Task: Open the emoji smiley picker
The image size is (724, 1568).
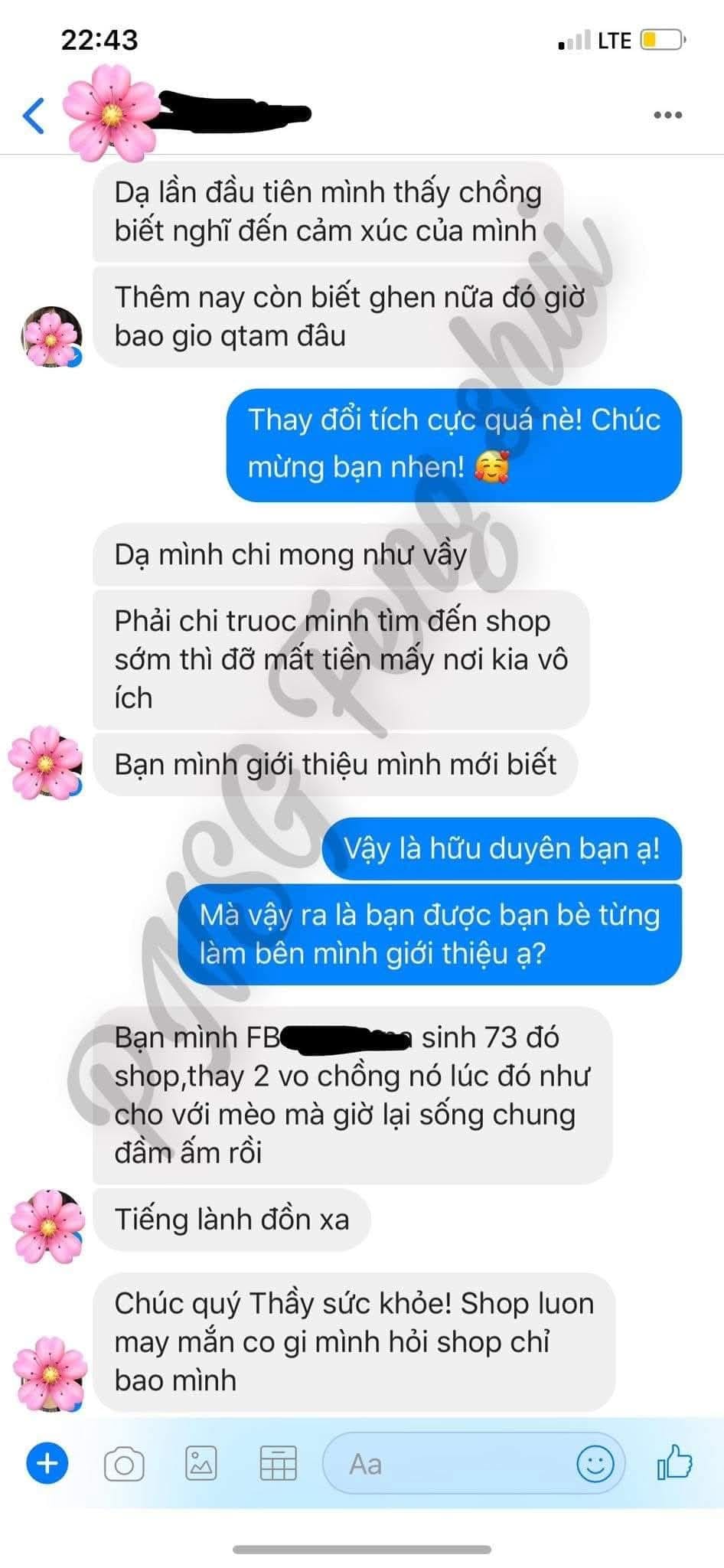Action: coord(595,1464)
